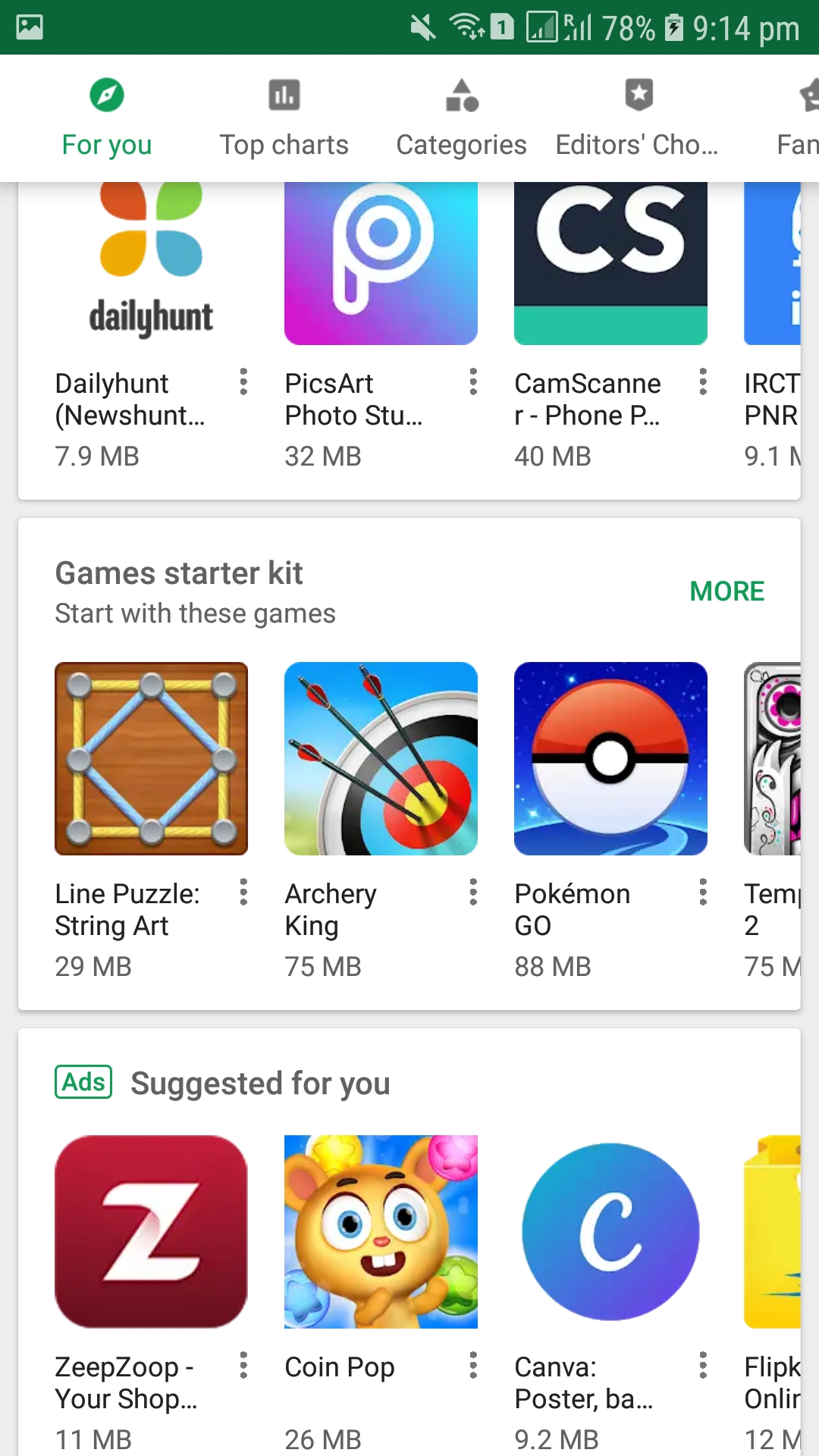Viewport: 819px width, 1456px height.
Task: Open the Categories tab
Action: (x=461, y=118)
